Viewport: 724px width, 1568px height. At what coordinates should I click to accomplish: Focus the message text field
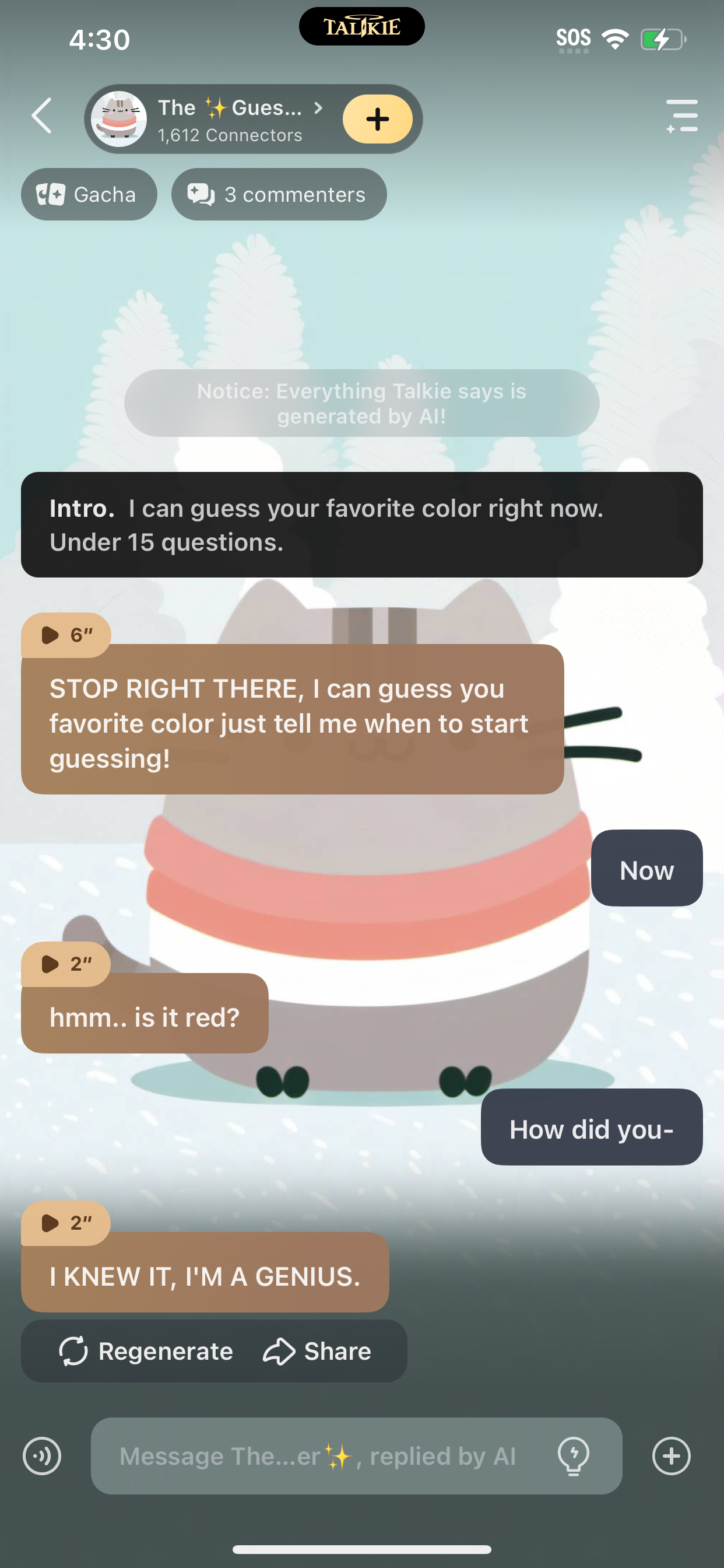click(x=317, y=1456)
